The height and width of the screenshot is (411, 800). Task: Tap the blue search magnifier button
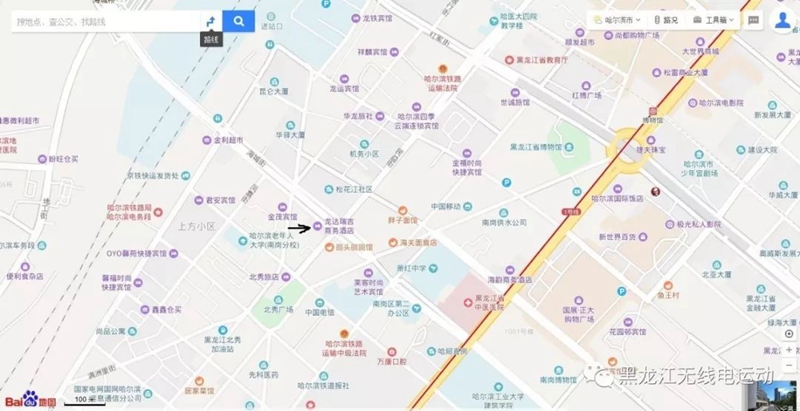coord(238,20)
